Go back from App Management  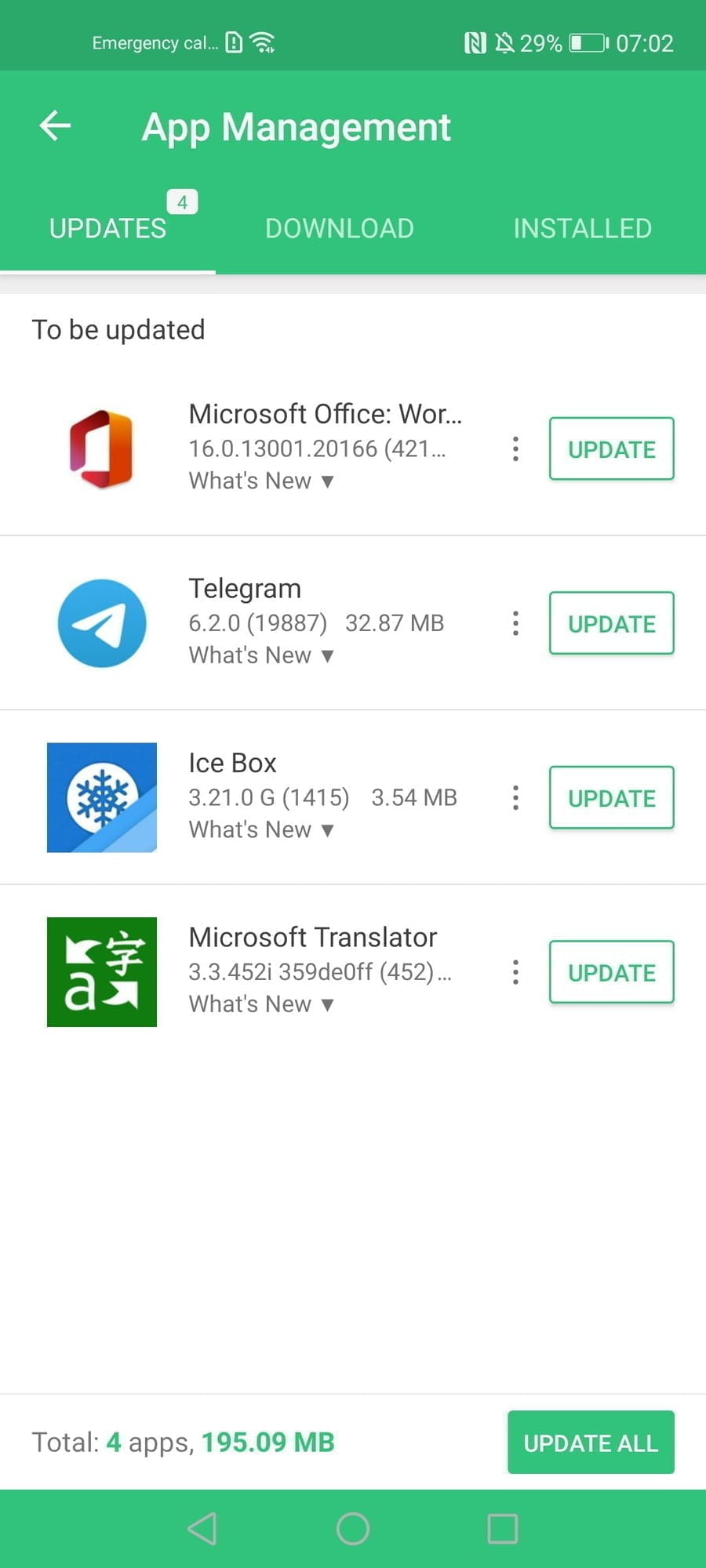[55, 126]
